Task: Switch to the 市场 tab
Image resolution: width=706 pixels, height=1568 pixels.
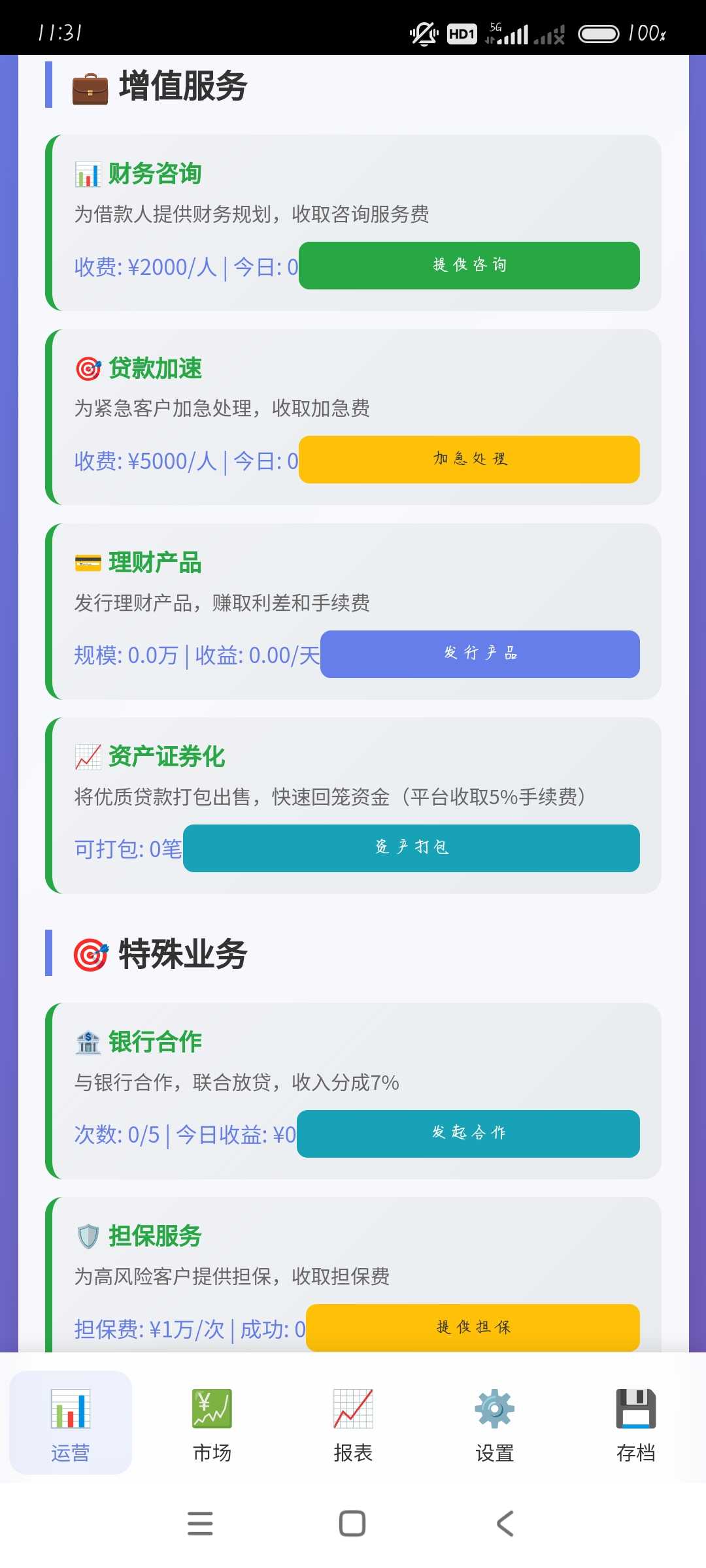Action: [212, 1424]
